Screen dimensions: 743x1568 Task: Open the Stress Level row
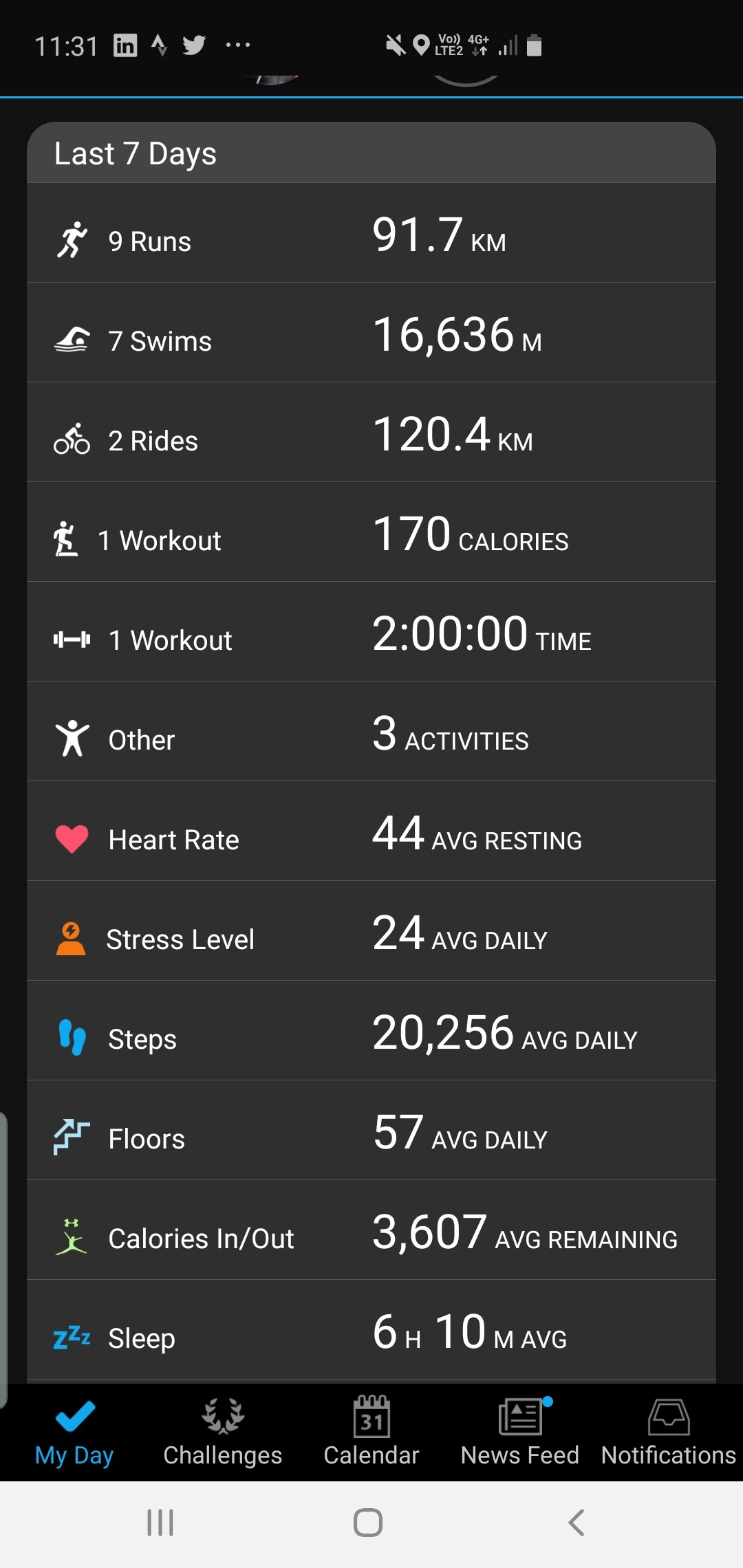371,932
